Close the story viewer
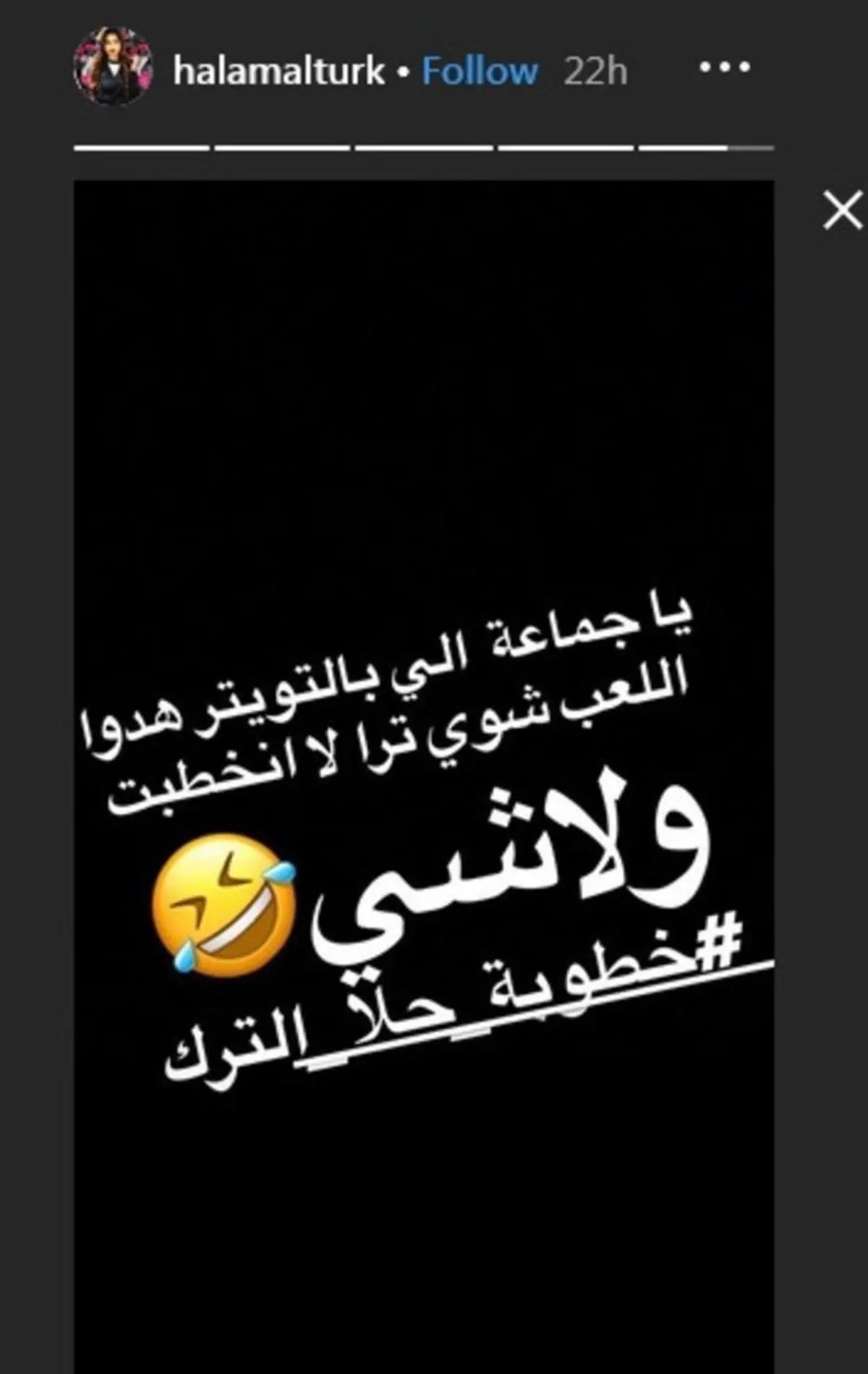Screen dimensions: 868x1374 pyautogui.click(x=843, y=213)
